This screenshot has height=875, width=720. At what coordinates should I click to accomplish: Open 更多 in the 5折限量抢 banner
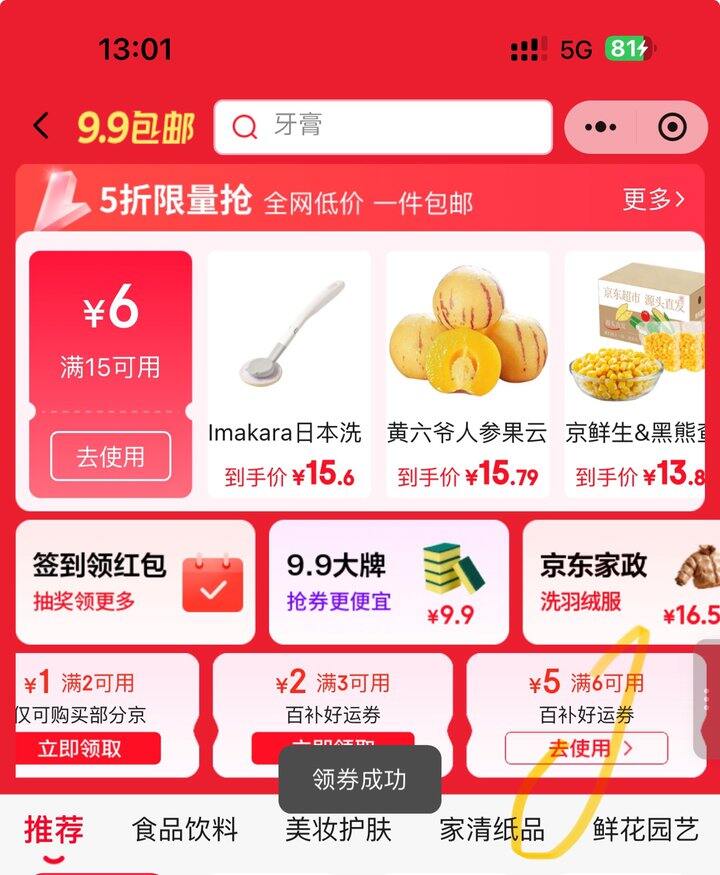654,200
